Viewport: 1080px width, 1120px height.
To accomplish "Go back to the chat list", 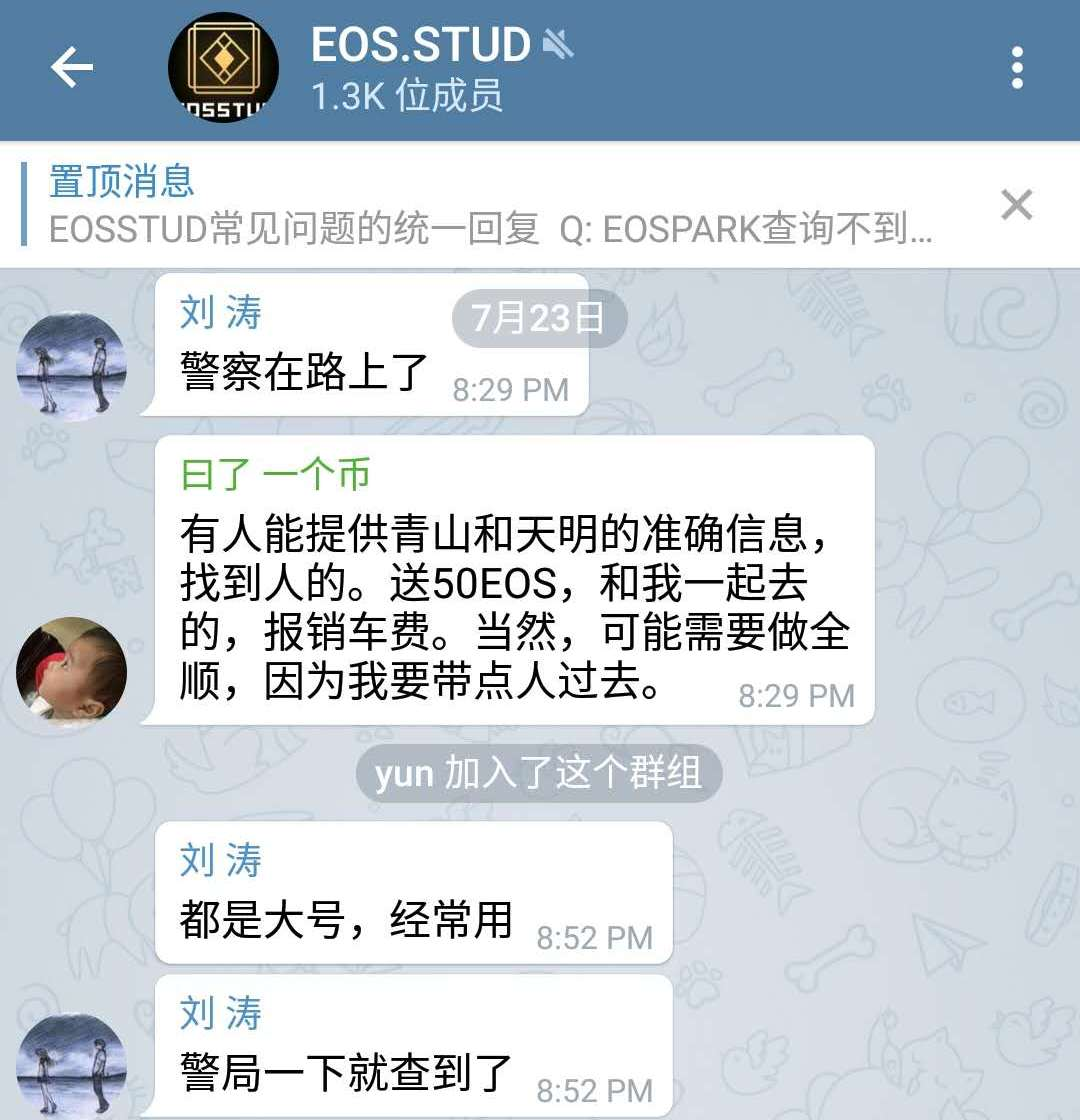I will pos(71,69).
